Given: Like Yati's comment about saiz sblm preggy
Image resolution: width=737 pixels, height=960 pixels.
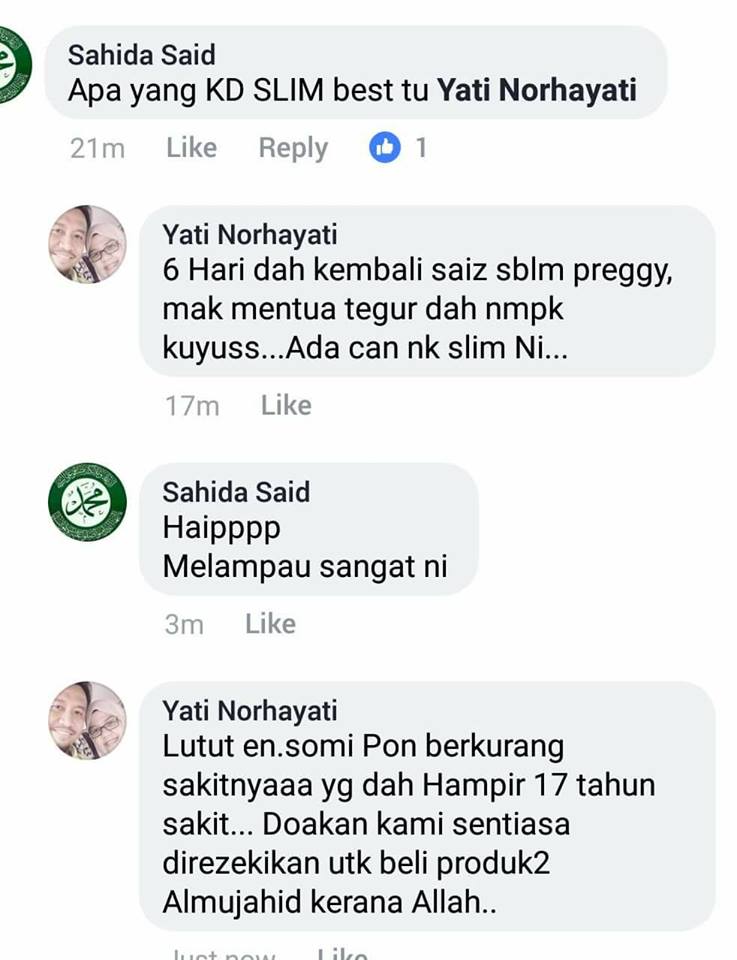Looking at the screenshot, I should pos(286,405).
